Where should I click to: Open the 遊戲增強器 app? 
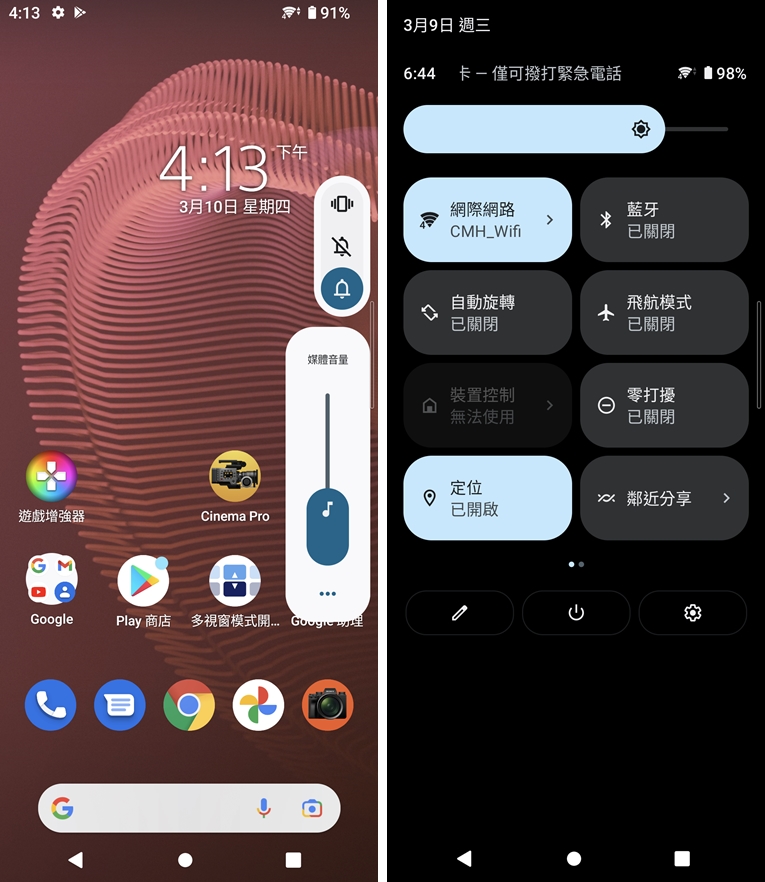(51, 477)
